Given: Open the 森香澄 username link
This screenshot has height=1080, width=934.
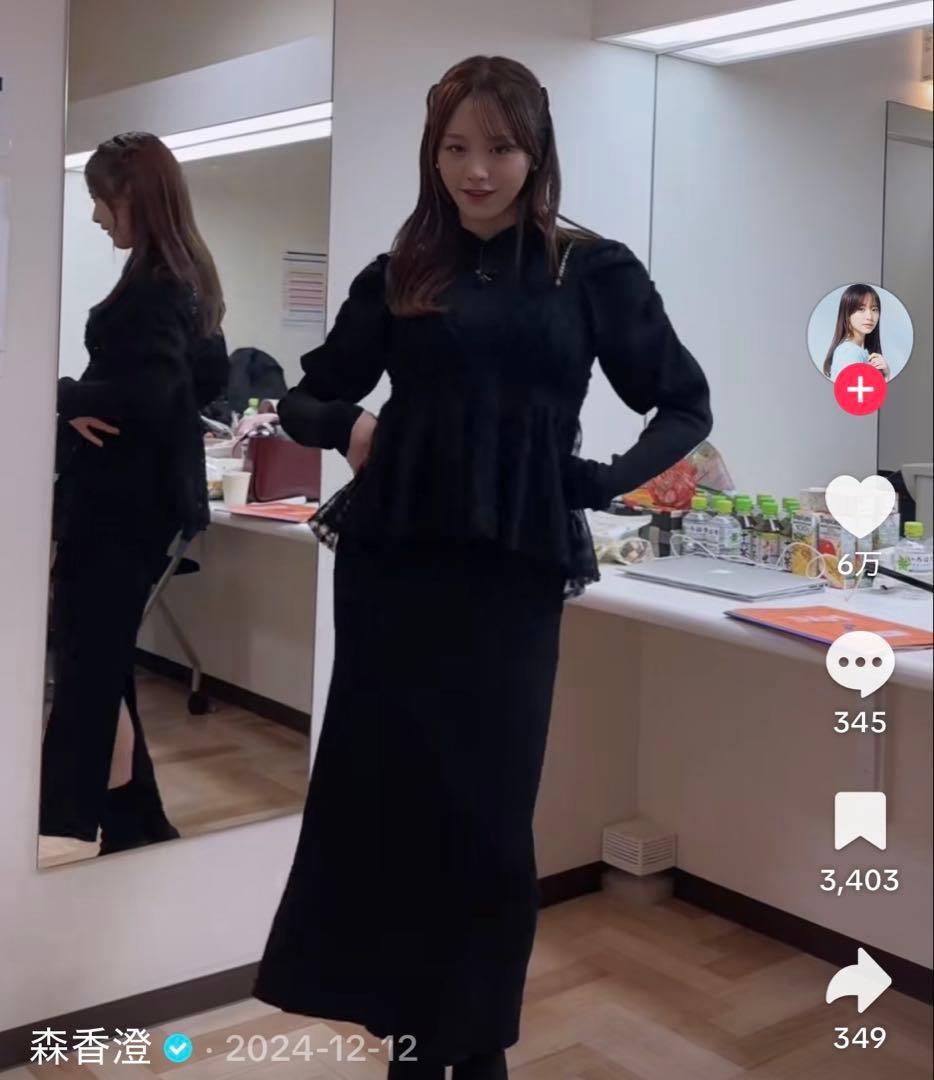Looking at the screenshot, I should click(90, 1047).
